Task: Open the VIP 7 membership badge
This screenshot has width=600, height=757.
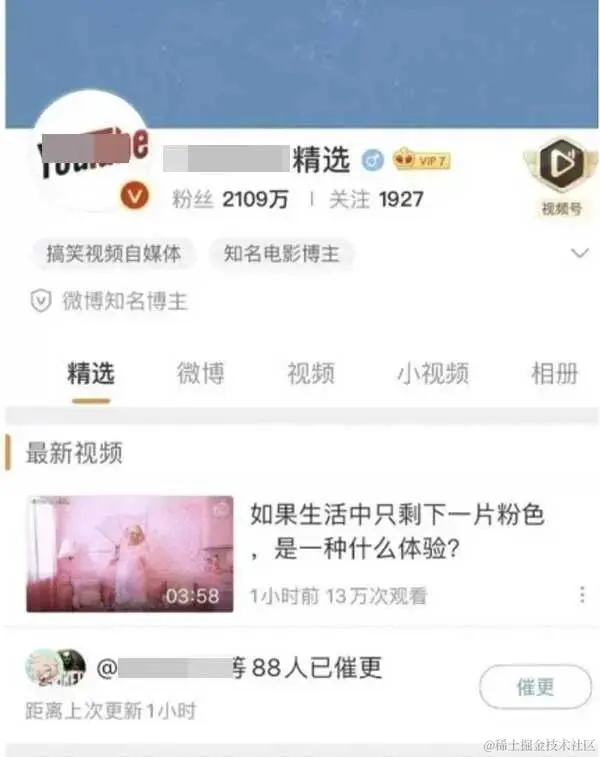Action: coord(419,158)
